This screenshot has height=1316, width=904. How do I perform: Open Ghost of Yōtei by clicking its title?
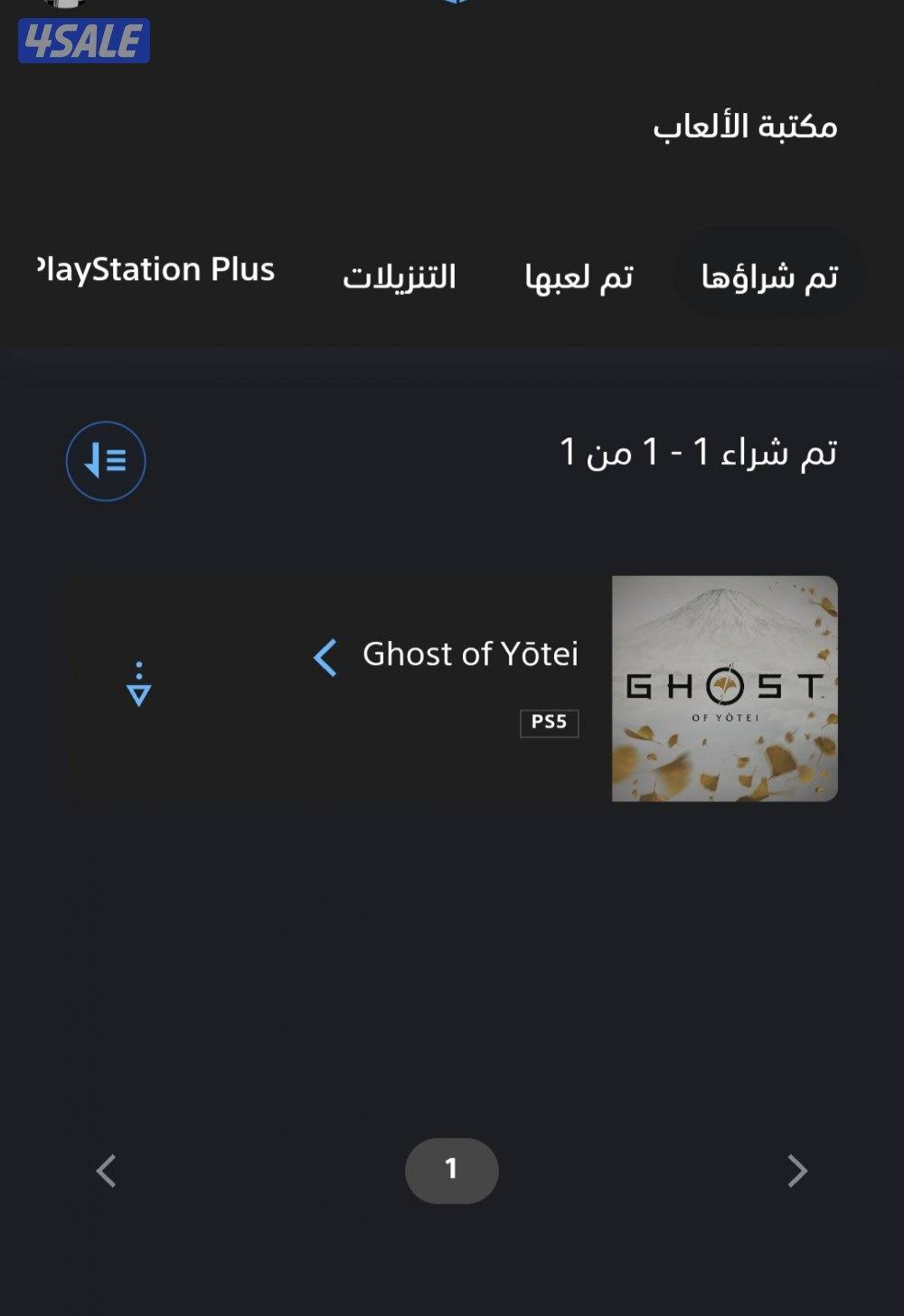tap(471, 654)
